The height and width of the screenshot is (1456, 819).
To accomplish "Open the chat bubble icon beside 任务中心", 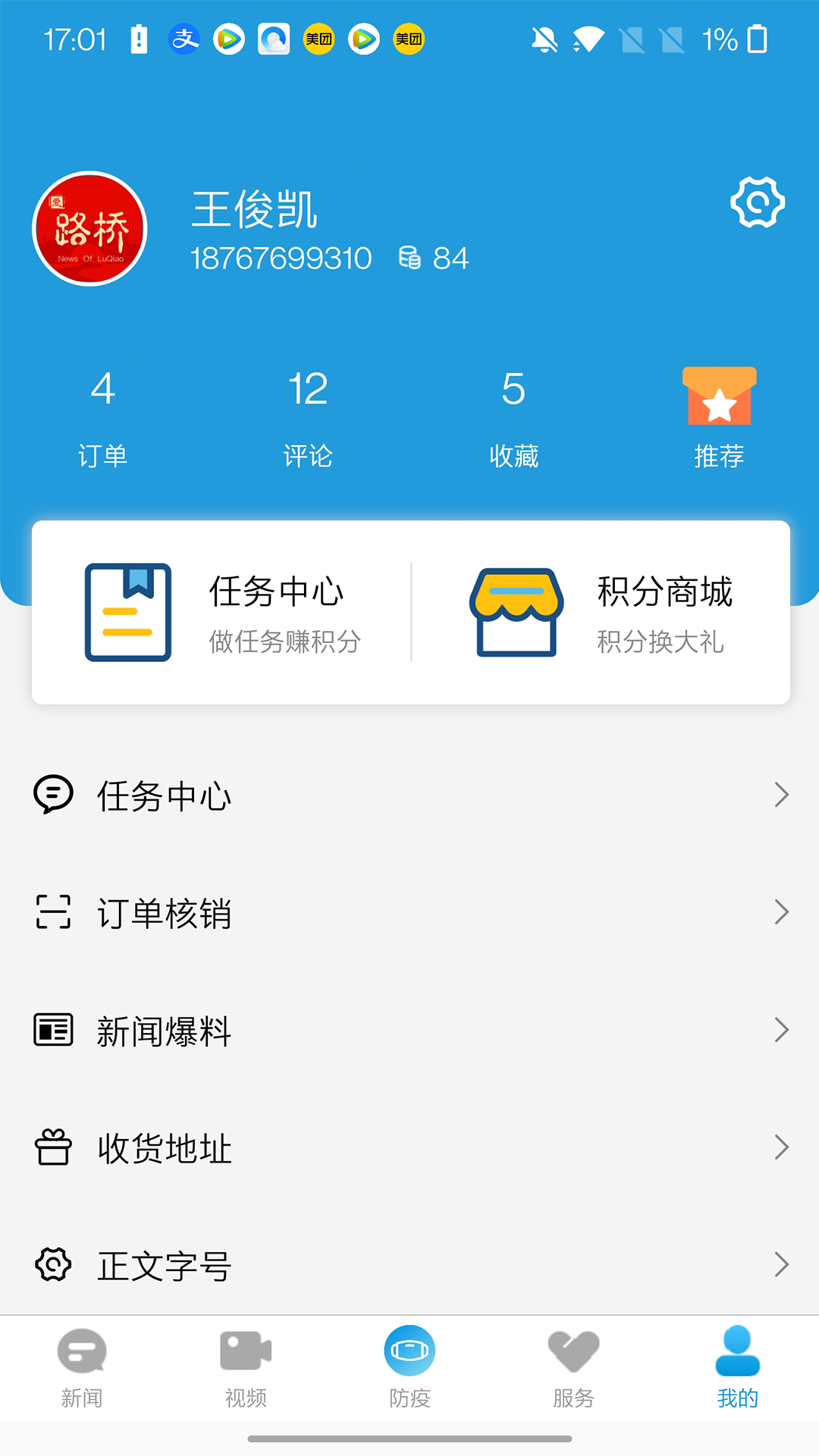I will [52, 795].
